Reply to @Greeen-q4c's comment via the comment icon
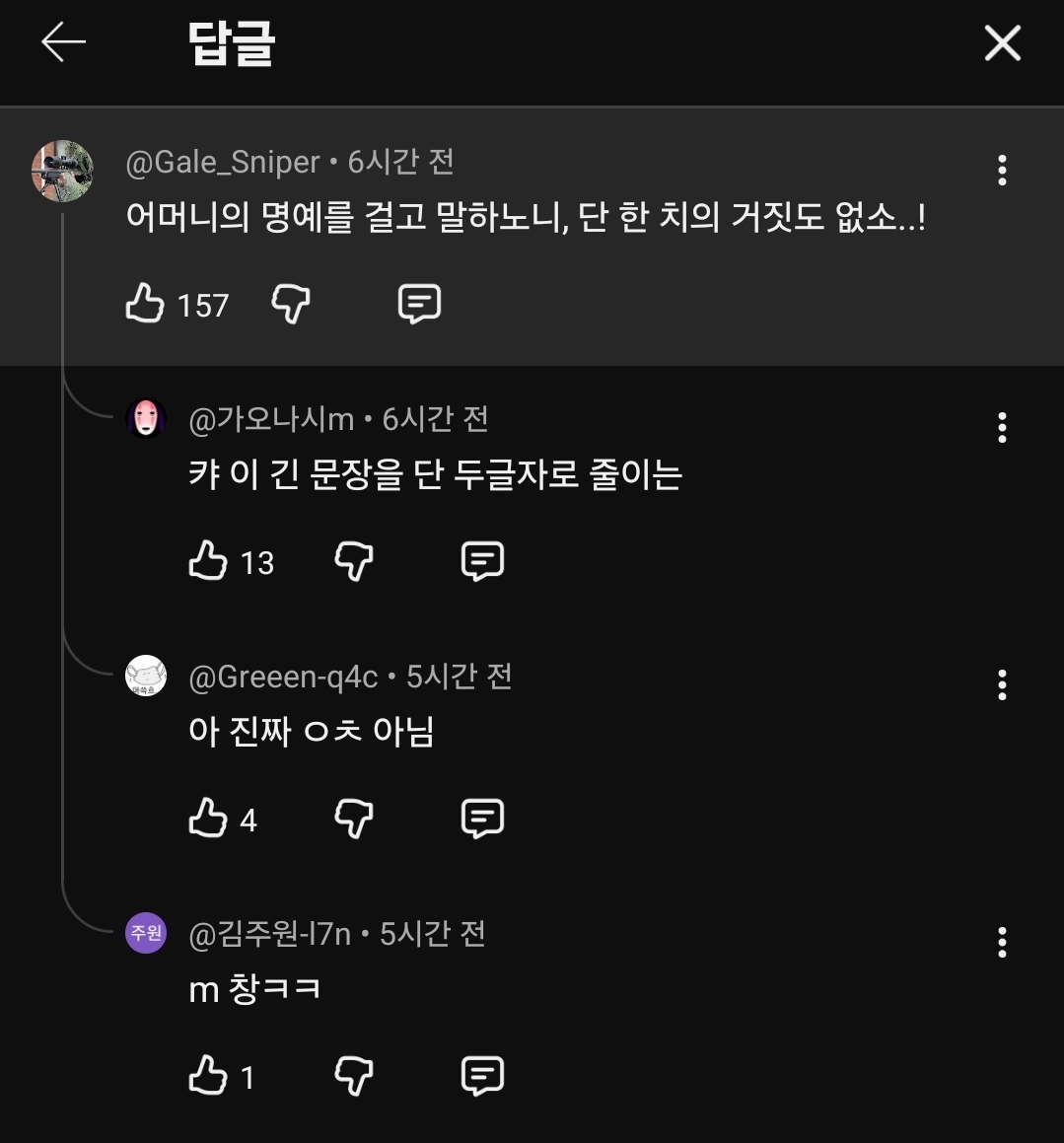This screenshot has width=1064, height=1143. pos(482,818)
